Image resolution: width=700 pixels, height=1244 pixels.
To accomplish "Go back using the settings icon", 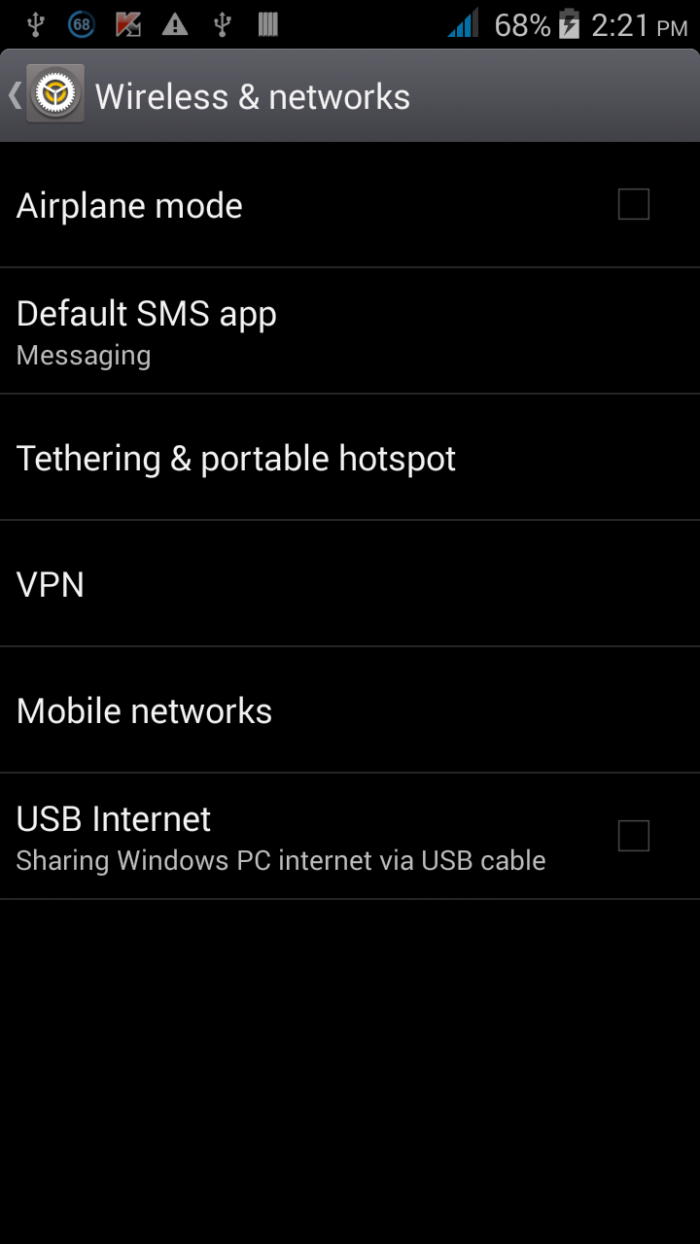I will (54, 94).
